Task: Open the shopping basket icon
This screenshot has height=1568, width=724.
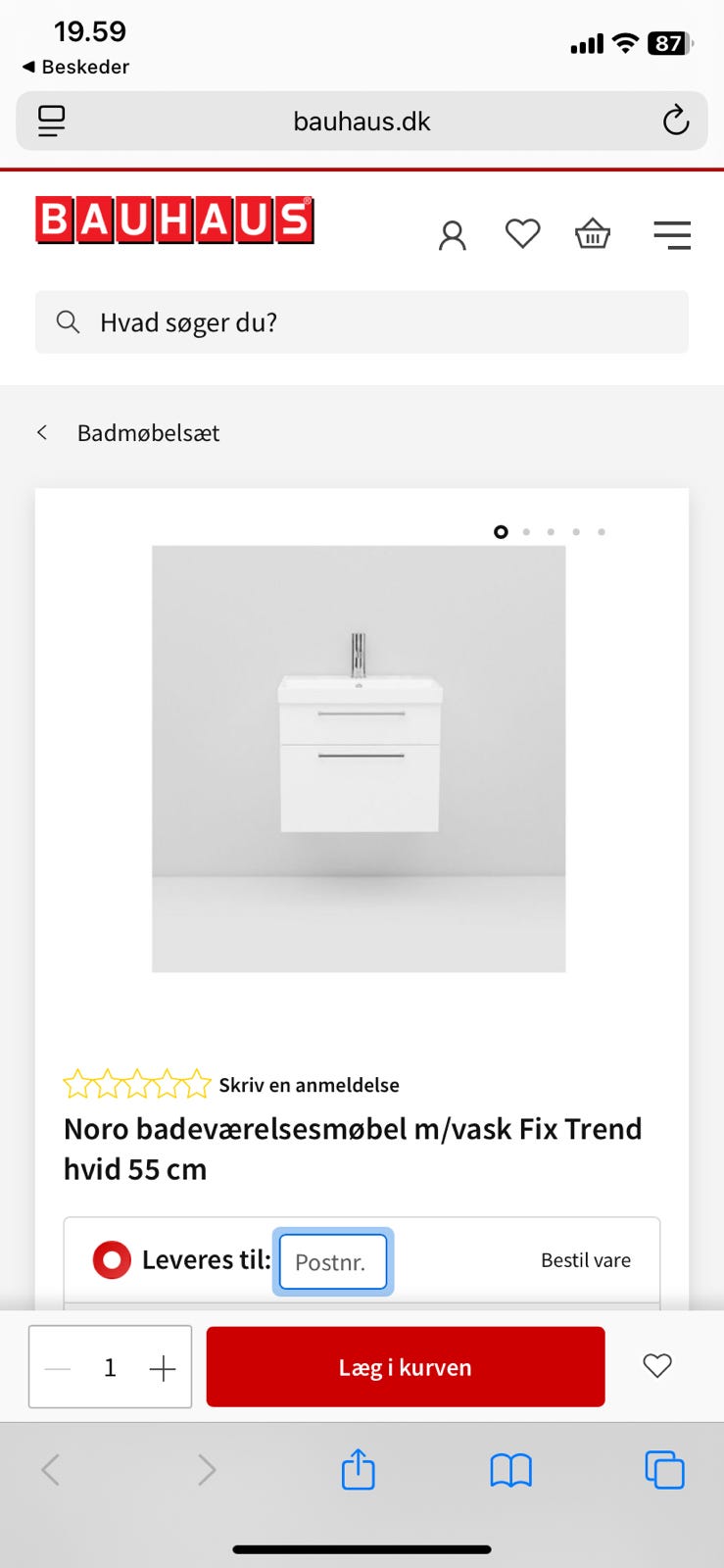Action: (593, 234)
